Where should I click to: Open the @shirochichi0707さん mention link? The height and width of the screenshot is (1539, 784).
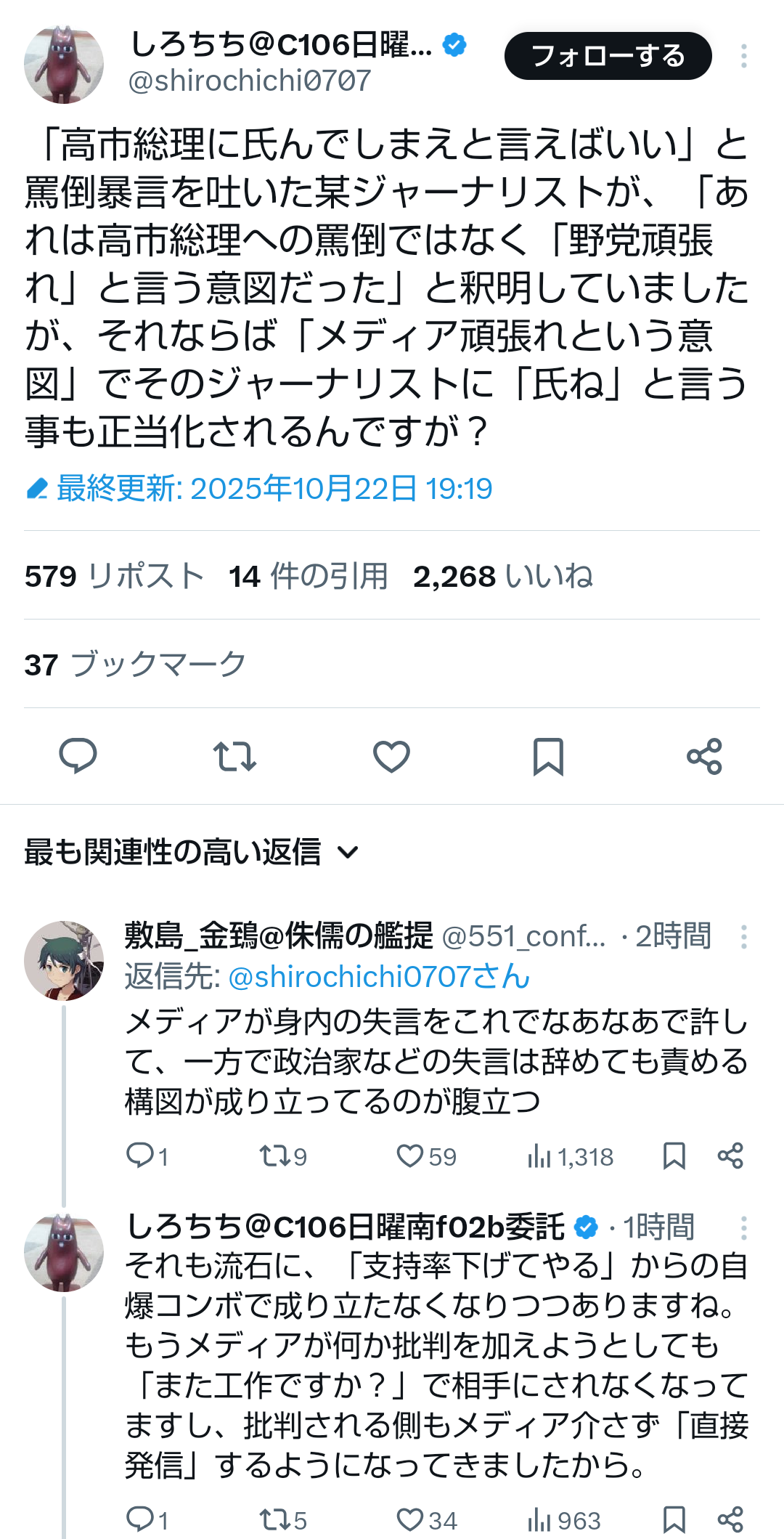[x=378, y=976]
